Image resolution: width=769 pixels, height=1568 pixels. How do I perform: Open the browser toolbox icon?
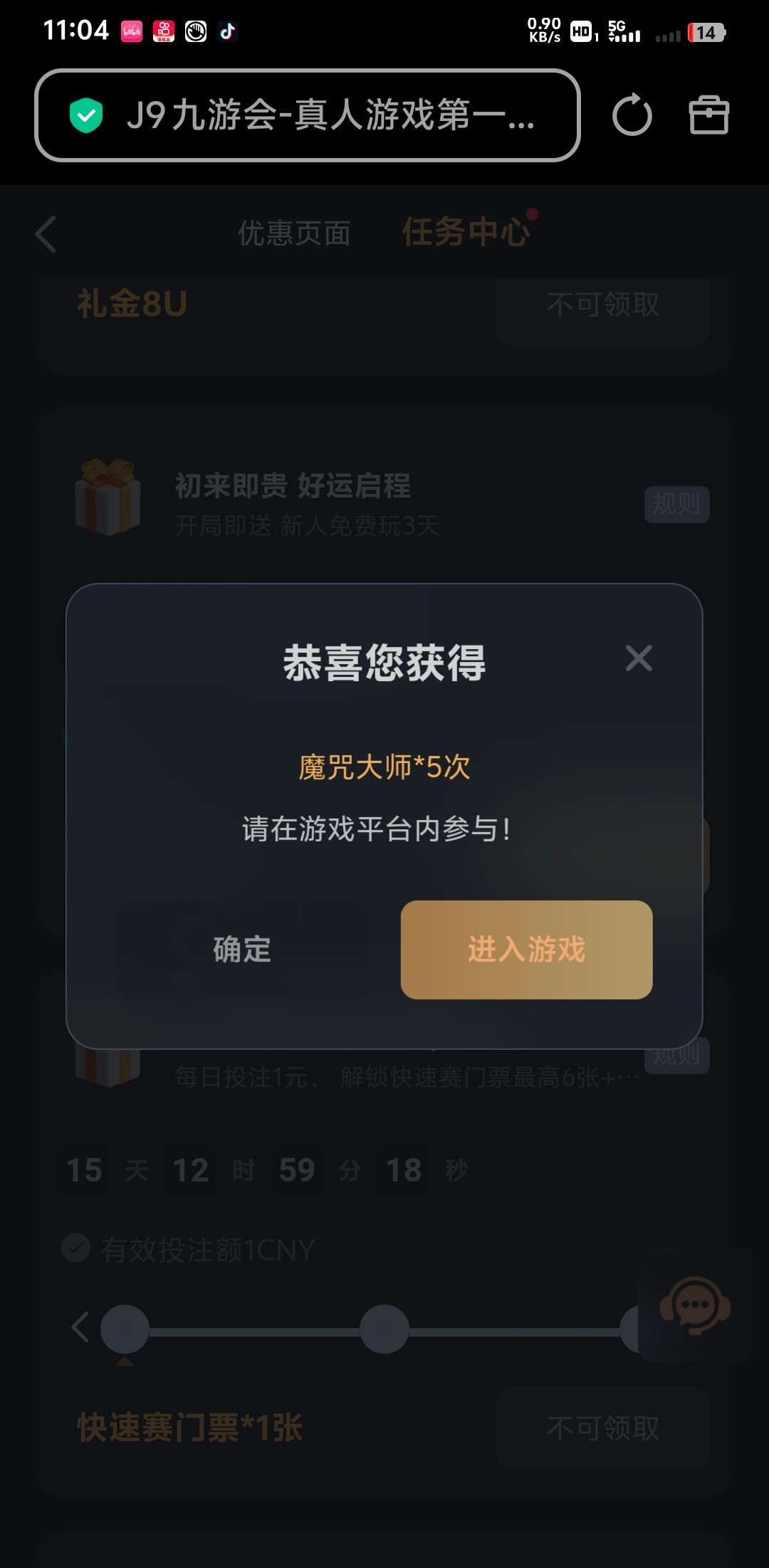[708, 115]
